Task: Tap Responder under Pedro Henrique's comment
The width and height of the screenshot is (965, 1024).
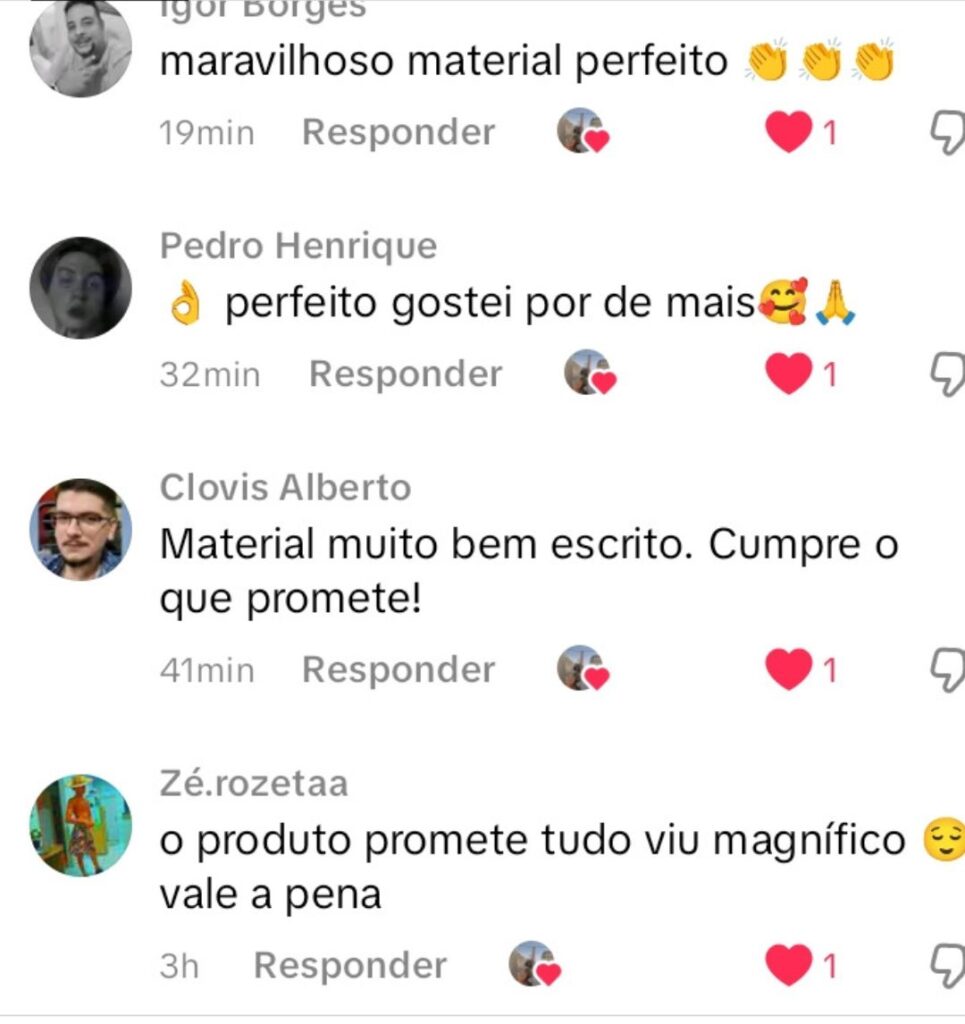Action: (405, 374)
